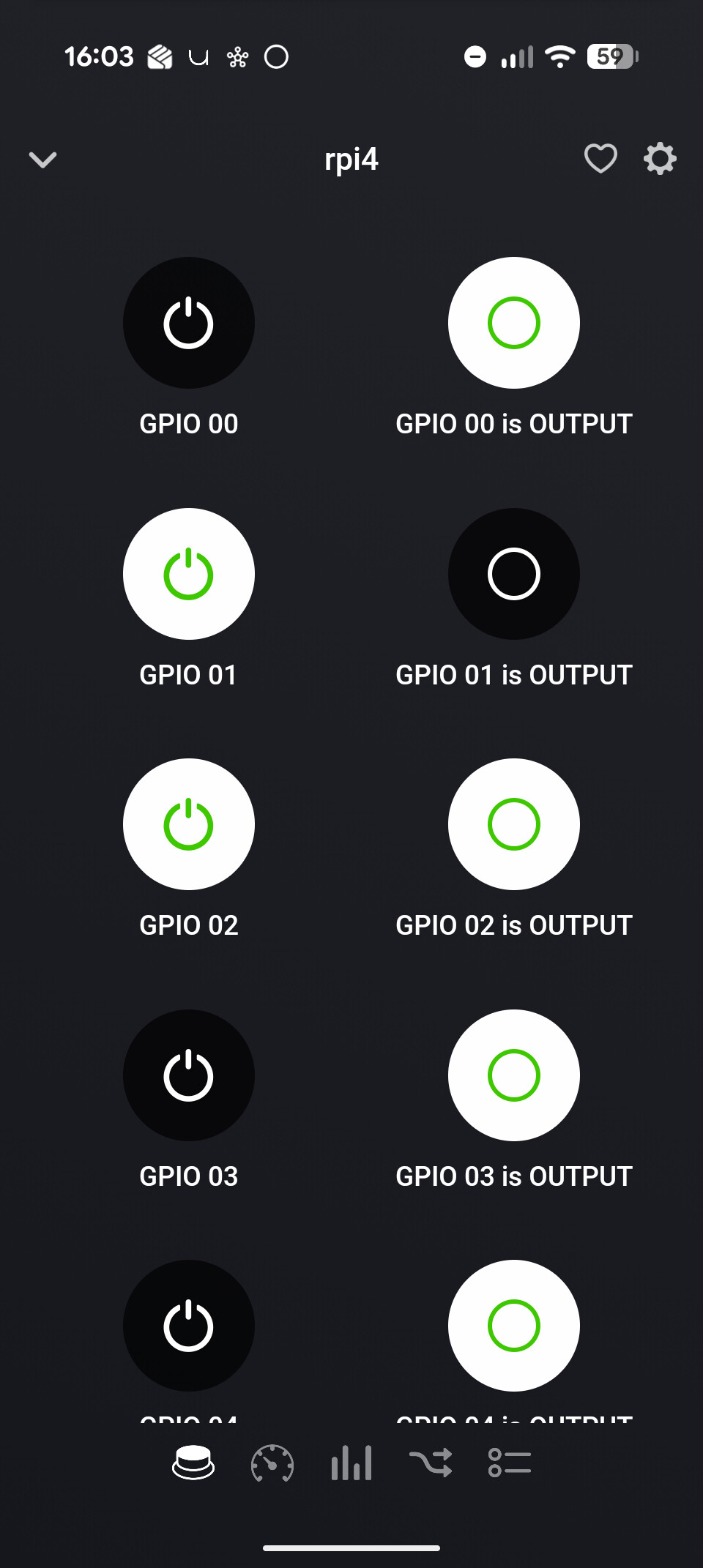This screenshot has width=703, height=1568.
Task: Toggle the GPIO 02 is OUTPUT button
Action: pos(514,824)
